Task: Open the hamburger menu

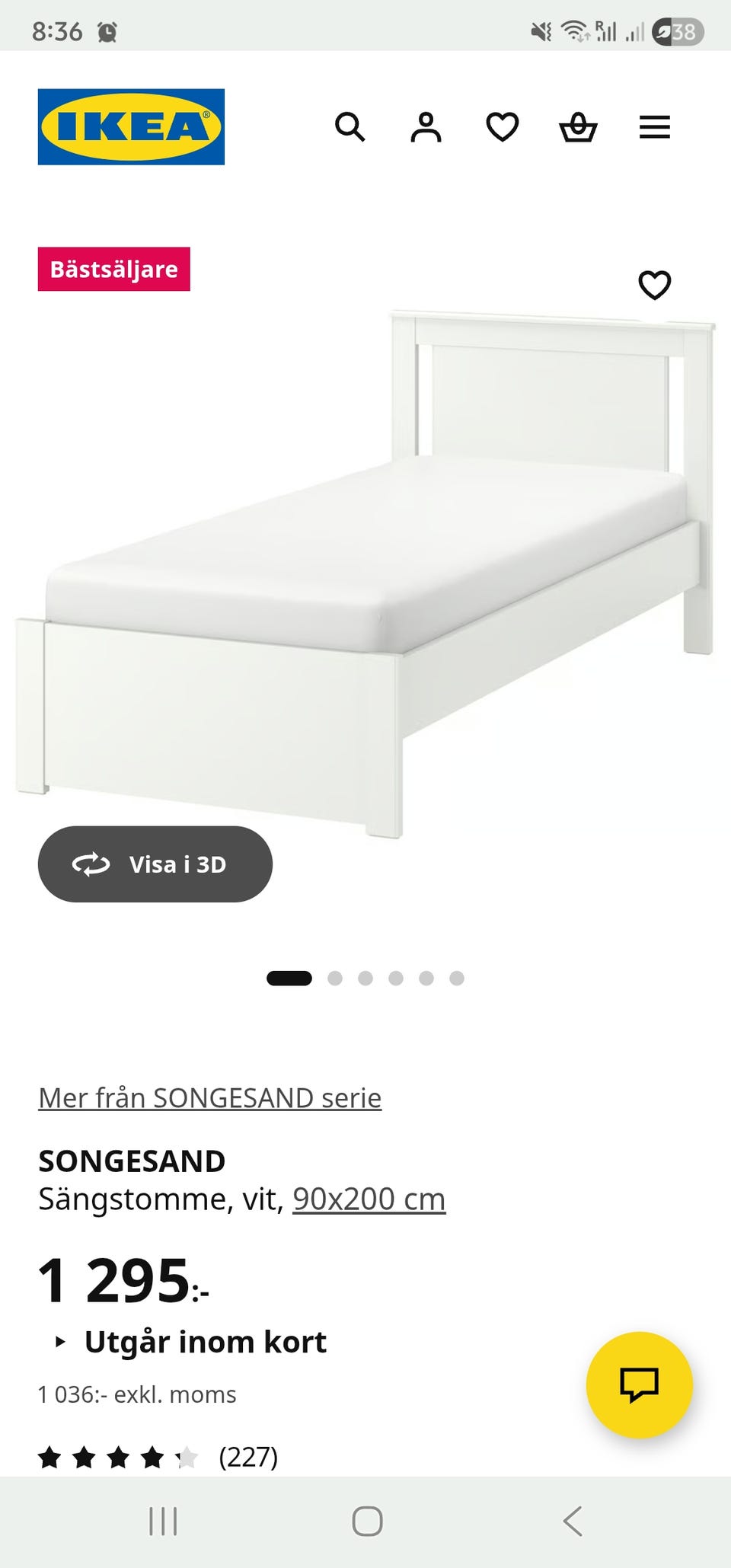Action: coord(654,126)
